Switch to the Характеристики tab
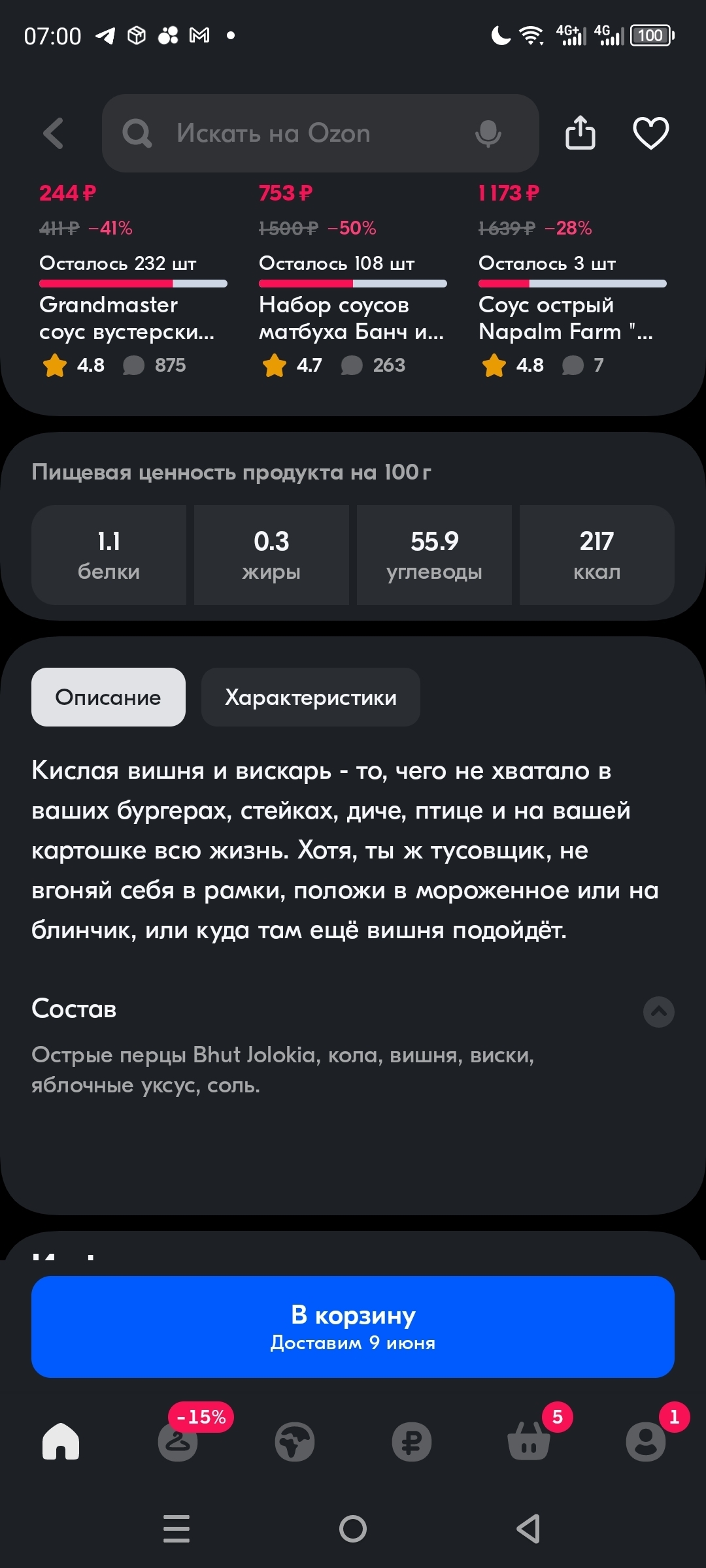 pyautogui.click(x=311, y=697)
